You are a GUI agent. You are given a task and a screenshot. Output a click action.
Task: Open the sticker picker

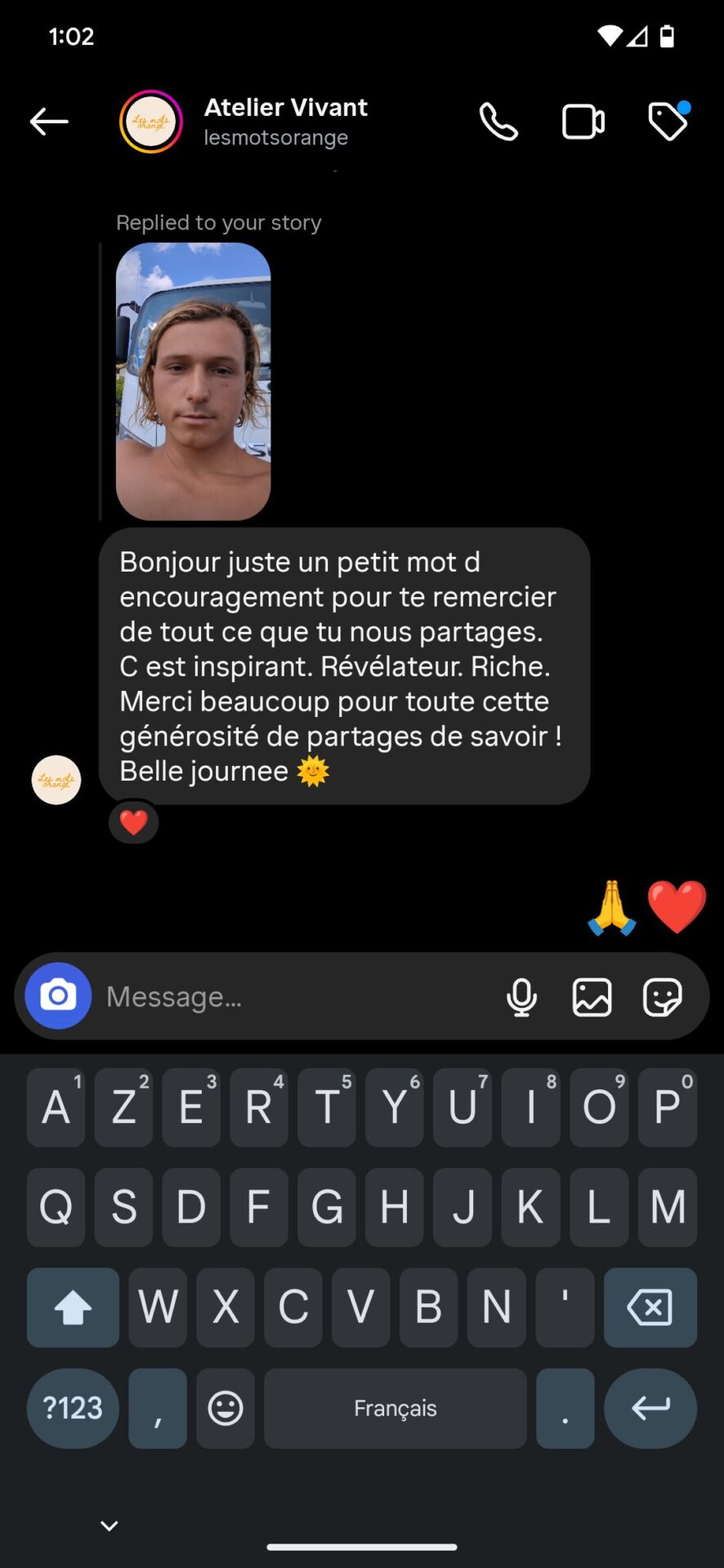[x=662, y=996]
